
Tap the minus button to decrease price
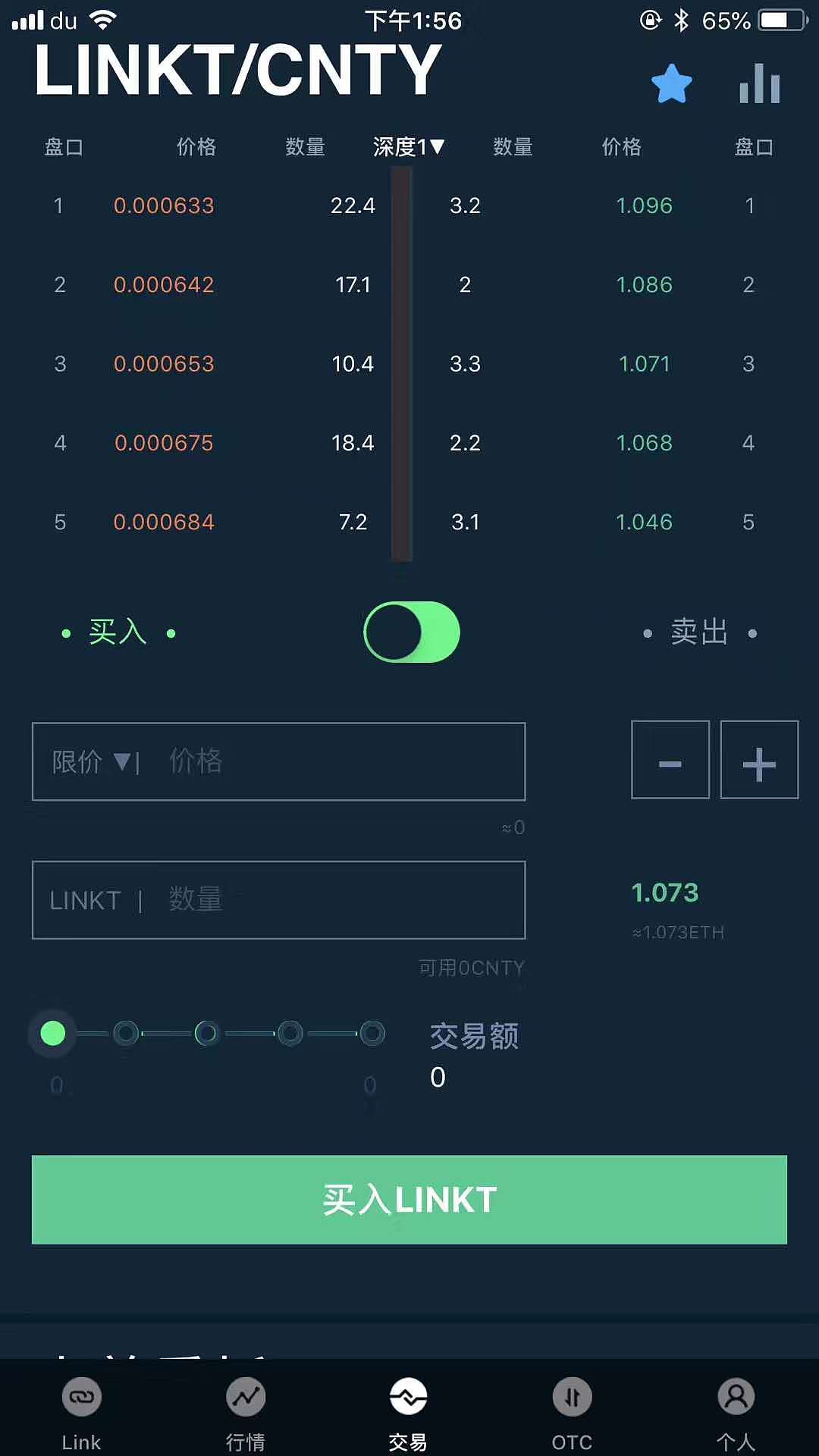pos(670,760)
